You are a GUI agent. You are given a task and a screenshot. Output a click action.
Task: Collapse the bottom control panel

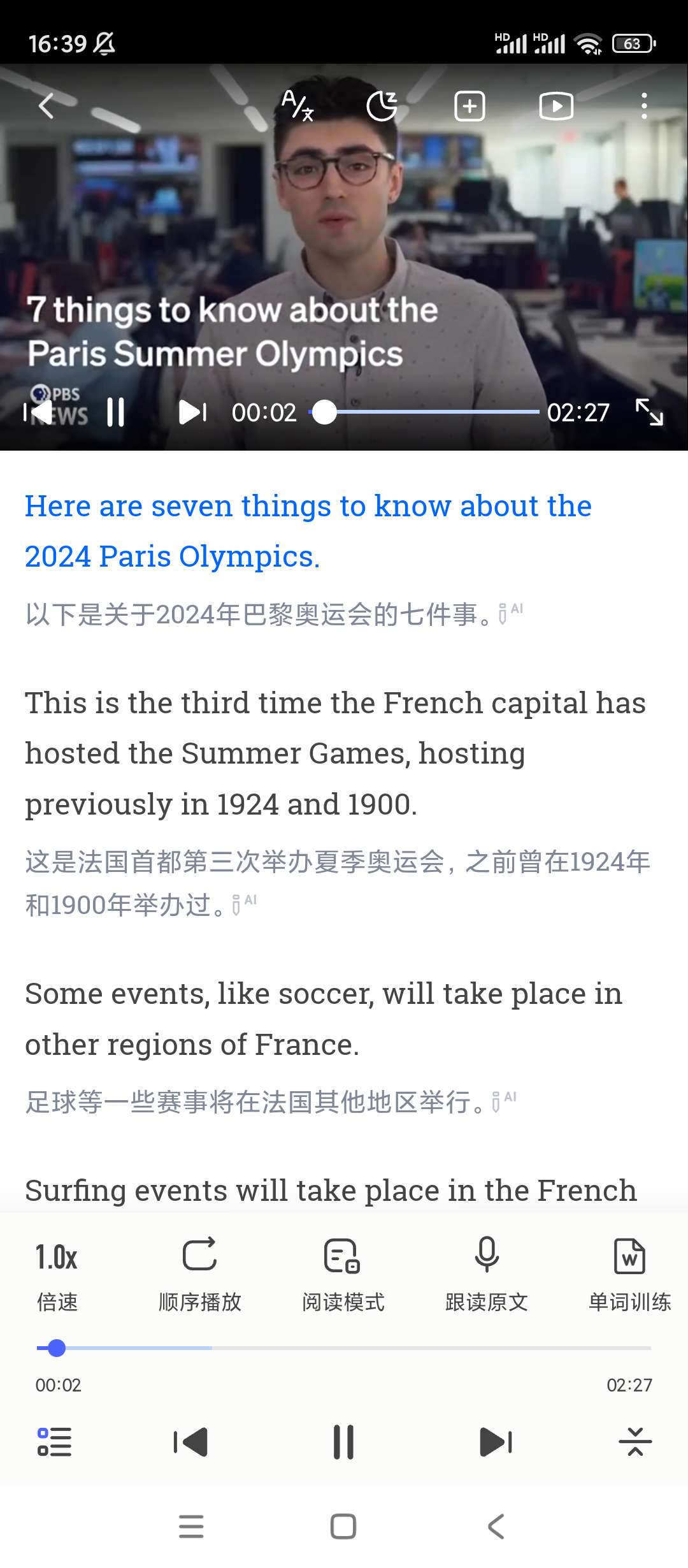point(635,1442)
